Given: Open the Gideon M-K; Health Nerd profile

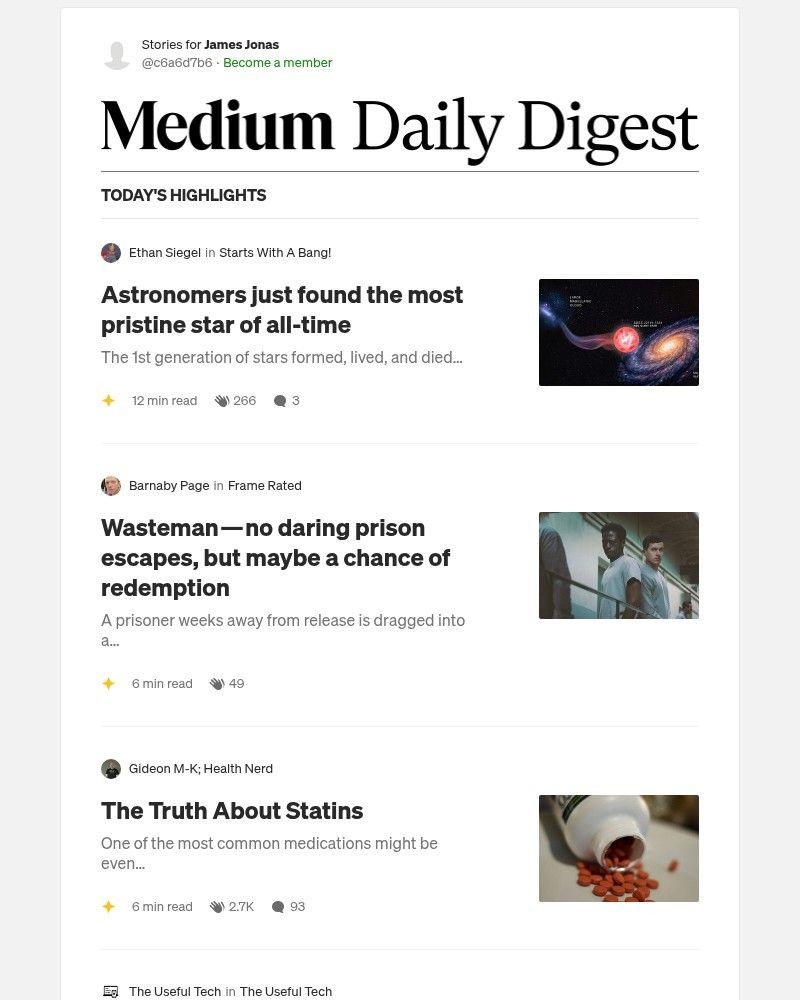Looking at the screenshot, I should (x=200, y=769).
